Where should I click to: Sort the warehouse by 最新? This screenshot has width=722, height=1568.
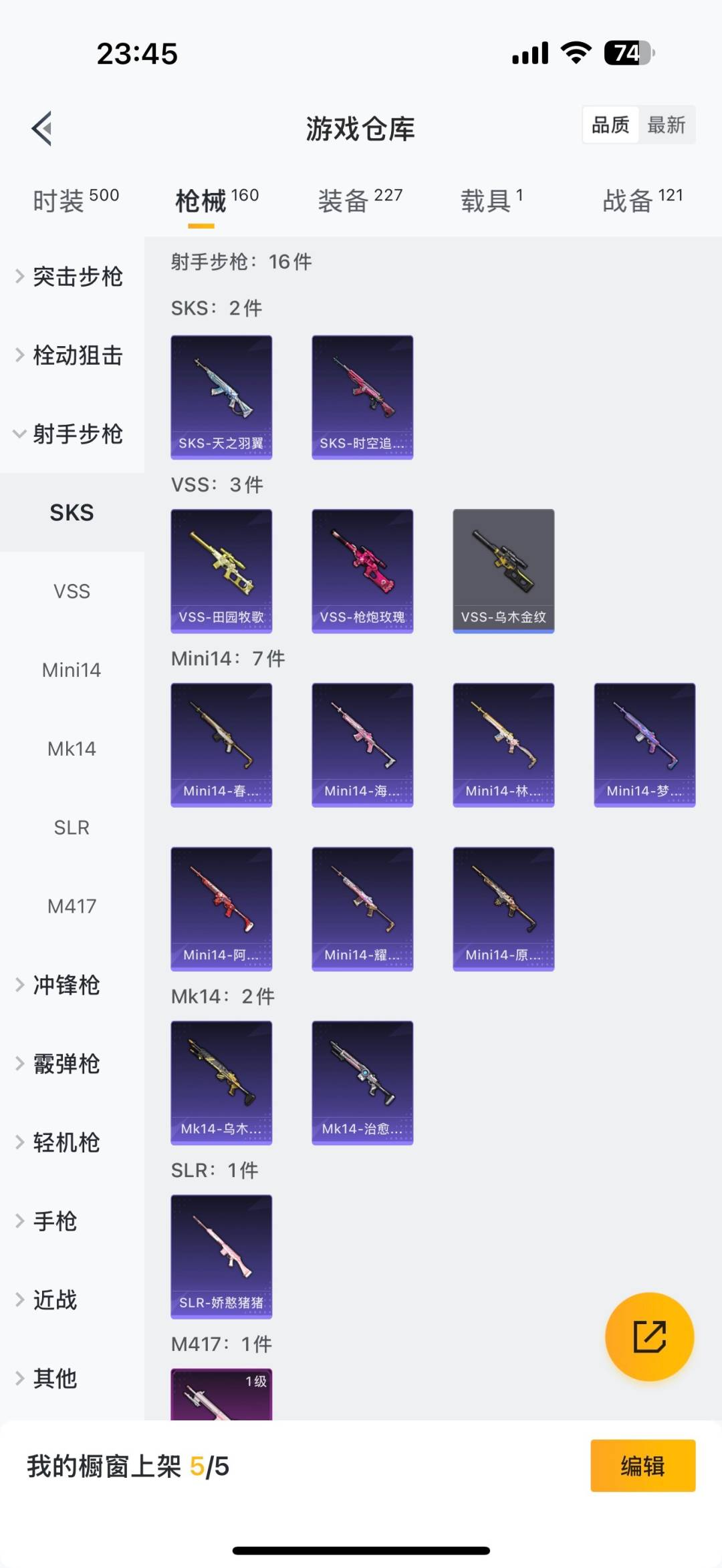(666, 125)
